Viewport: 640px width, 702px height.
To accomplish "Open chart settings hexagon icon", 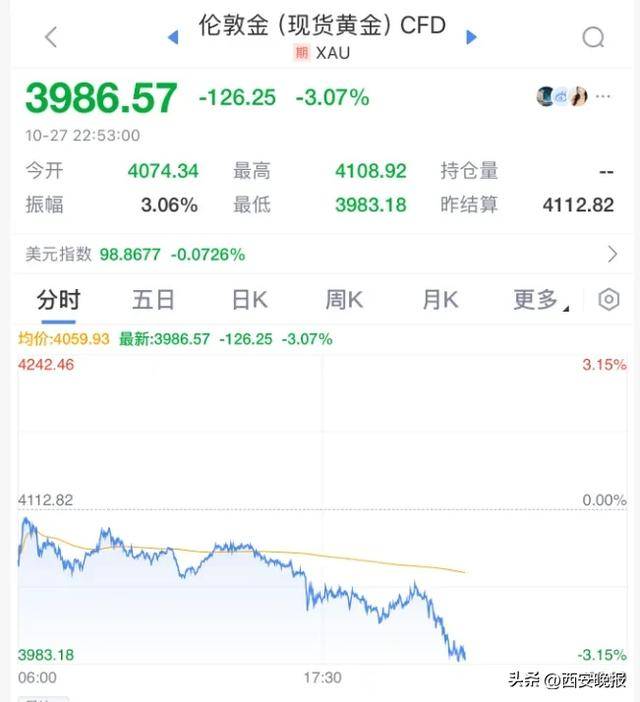I will 608,300.
